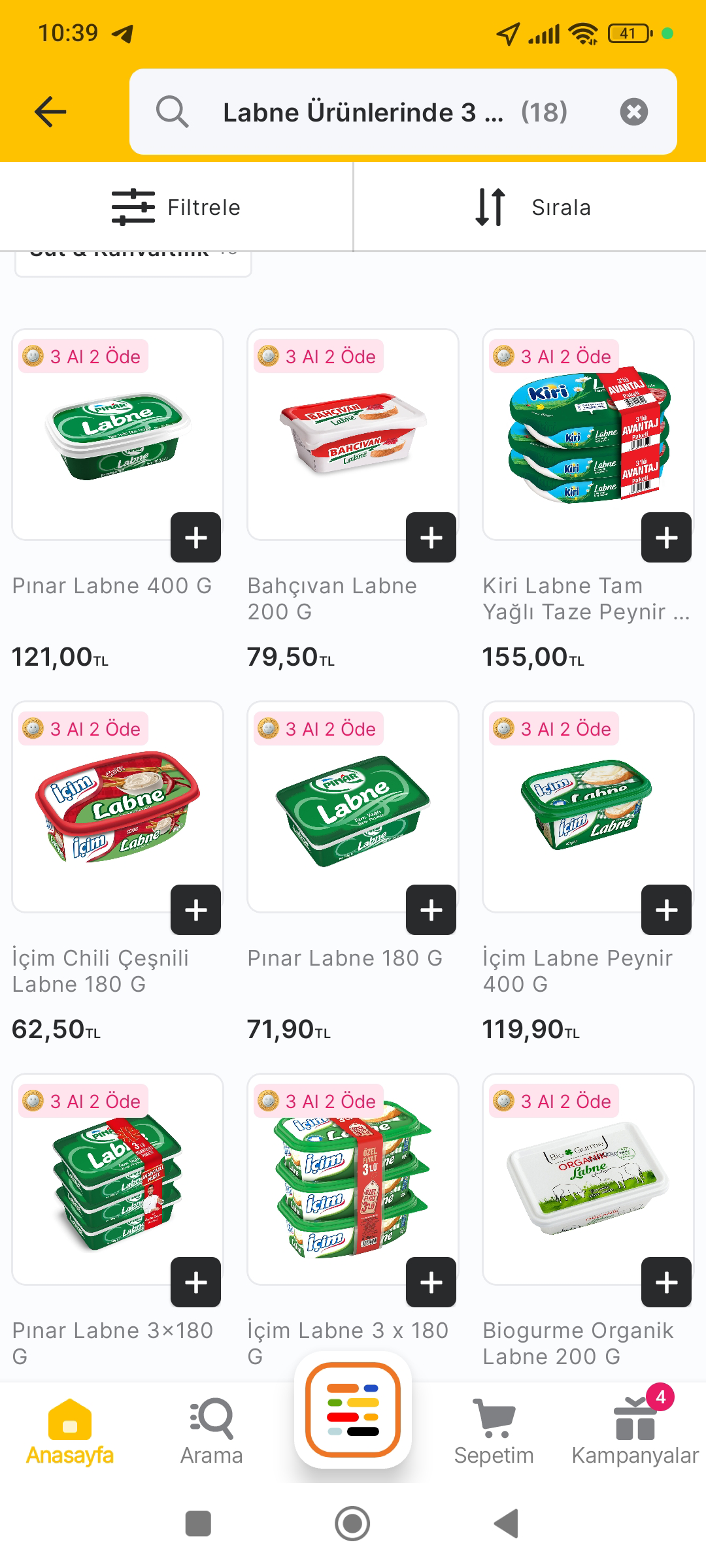Add Pınar Labne 400 G to cart

pos(195,538)
